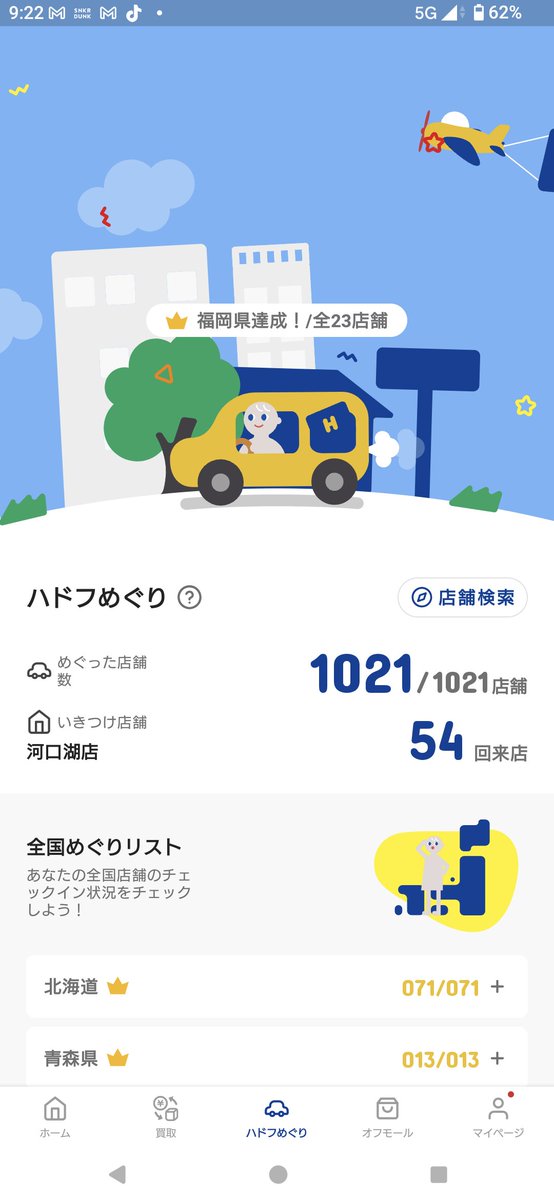The height and width of the screenshot is (1200, 554).
Task: Expand the 青森県 row
Action: pyautogui.click(x=277, y=1058)
